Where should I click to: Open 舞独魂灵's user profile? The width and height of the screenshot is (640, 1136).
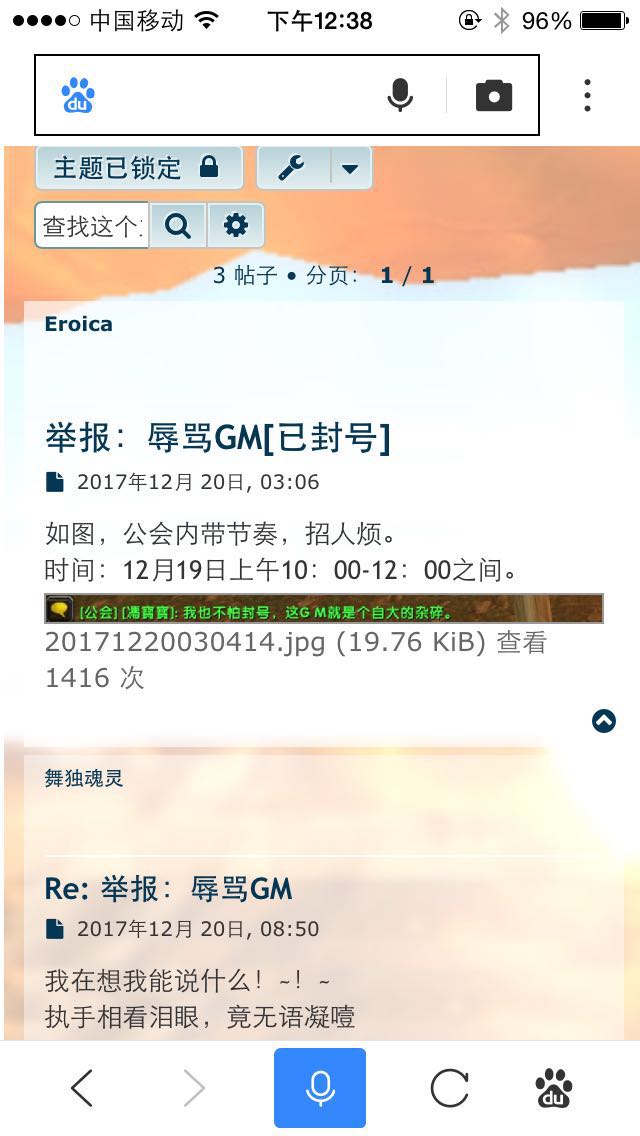(x=84, y=778)
